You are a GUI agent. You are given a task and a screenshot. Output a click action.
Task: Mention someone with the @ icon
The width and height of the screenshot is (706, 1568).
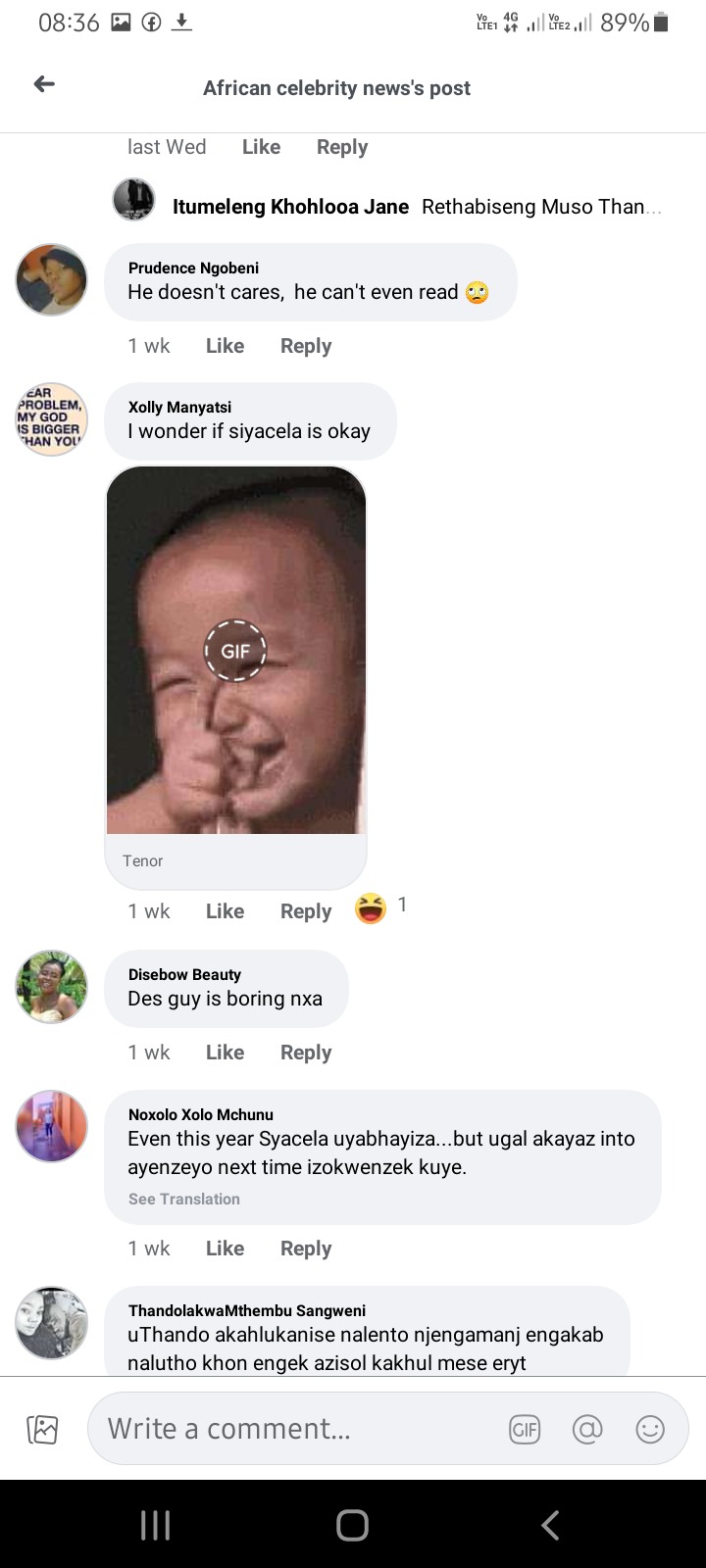(587, 1430)
